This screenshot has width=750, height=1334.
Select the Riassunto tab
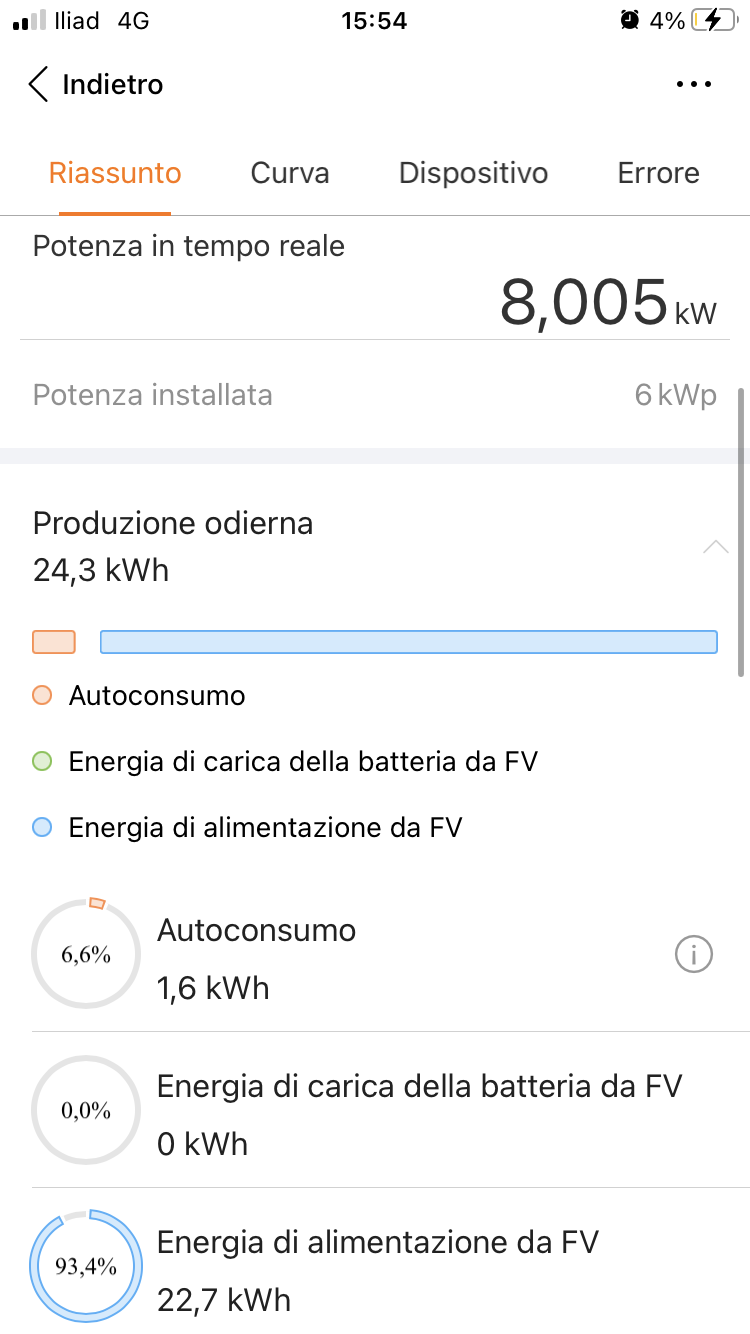tap(115, 173)
